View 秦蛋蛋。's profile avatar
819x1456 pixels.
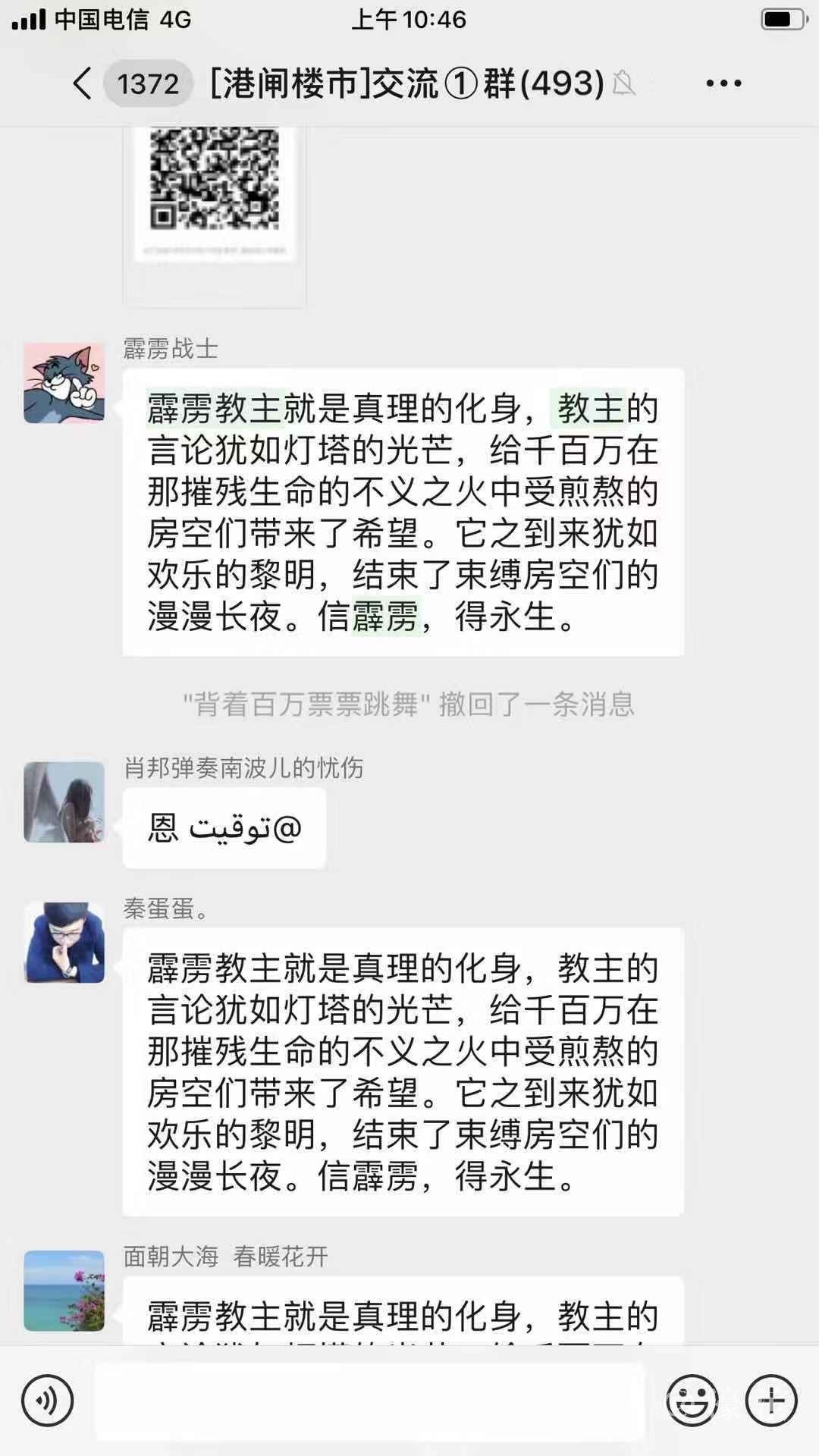coord(64,943)
